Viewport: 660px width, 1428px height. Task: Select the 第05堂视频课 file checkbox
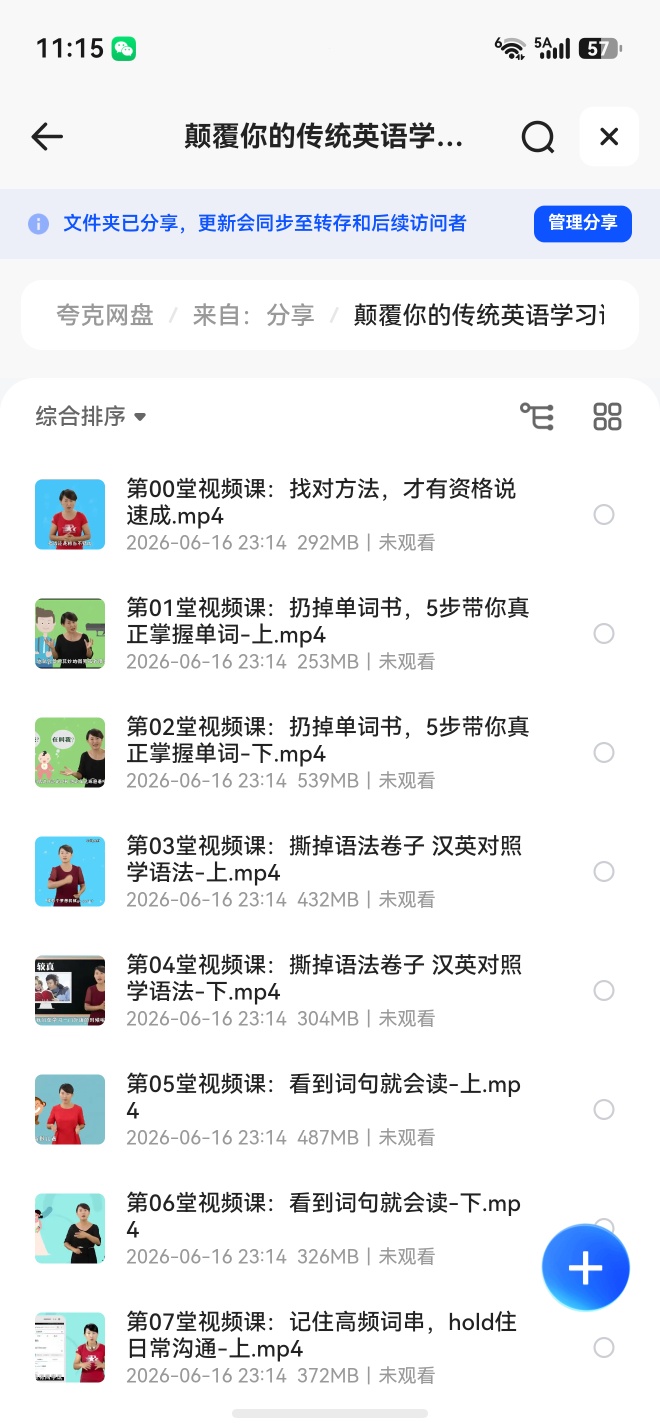tap(604, 1109)
